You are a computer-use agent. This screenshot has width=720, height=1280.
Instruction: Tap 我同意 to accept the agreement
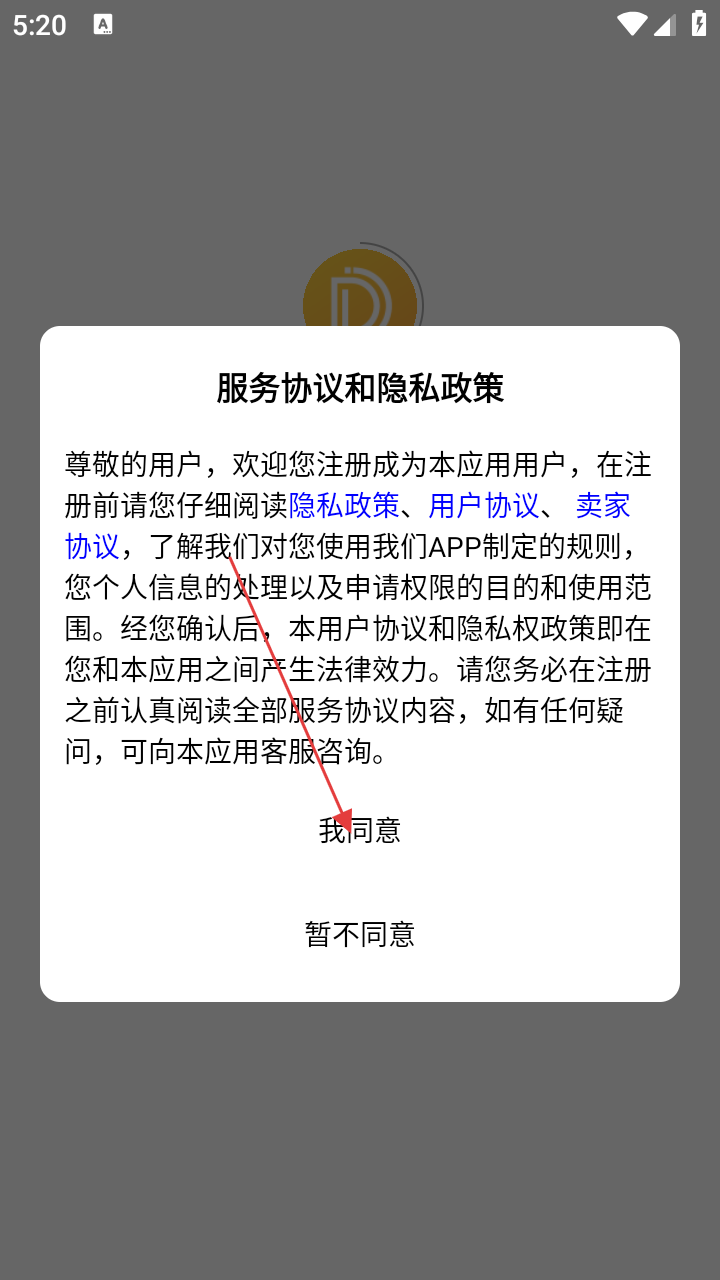(x=360, y=830)
